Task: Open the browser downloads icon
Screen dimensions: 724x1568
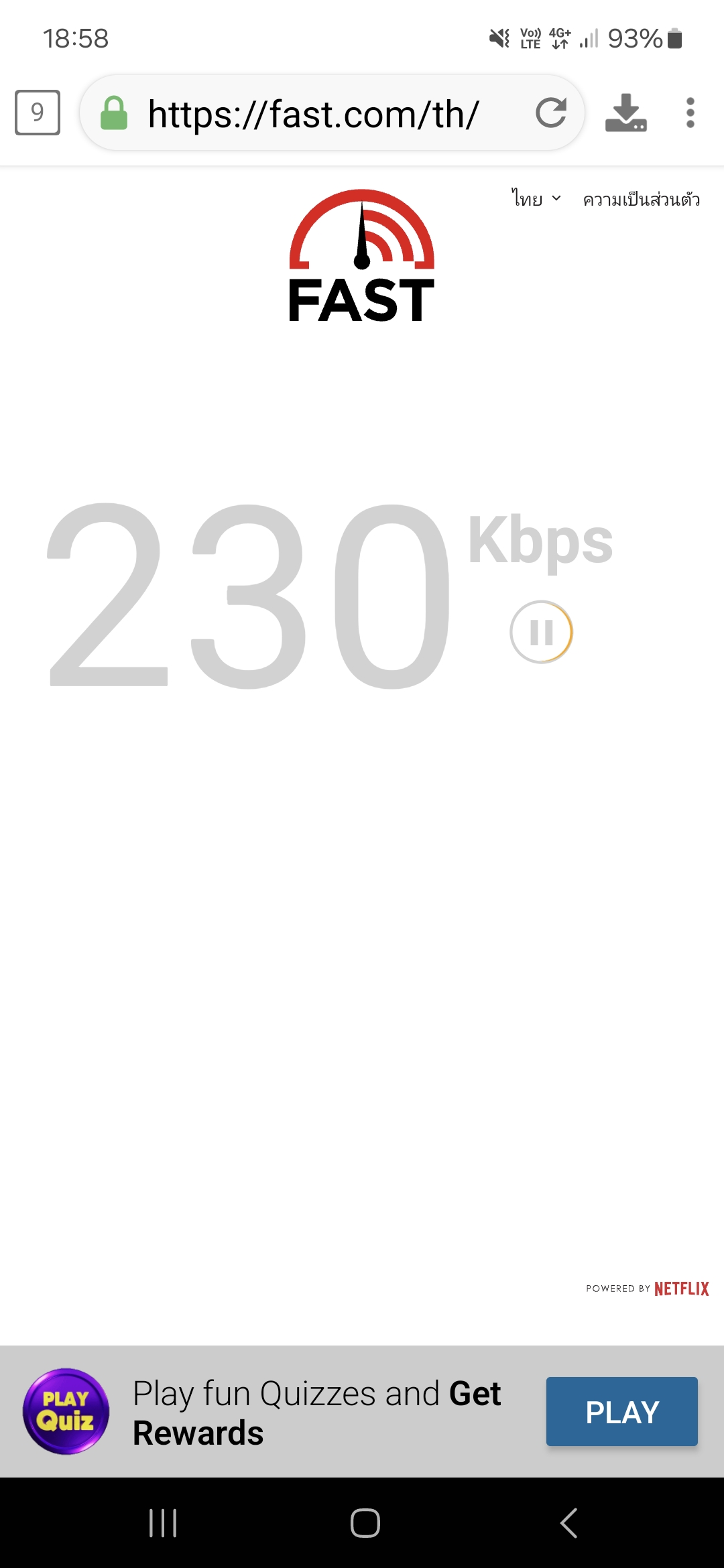Action: click(x=625, y=113)
